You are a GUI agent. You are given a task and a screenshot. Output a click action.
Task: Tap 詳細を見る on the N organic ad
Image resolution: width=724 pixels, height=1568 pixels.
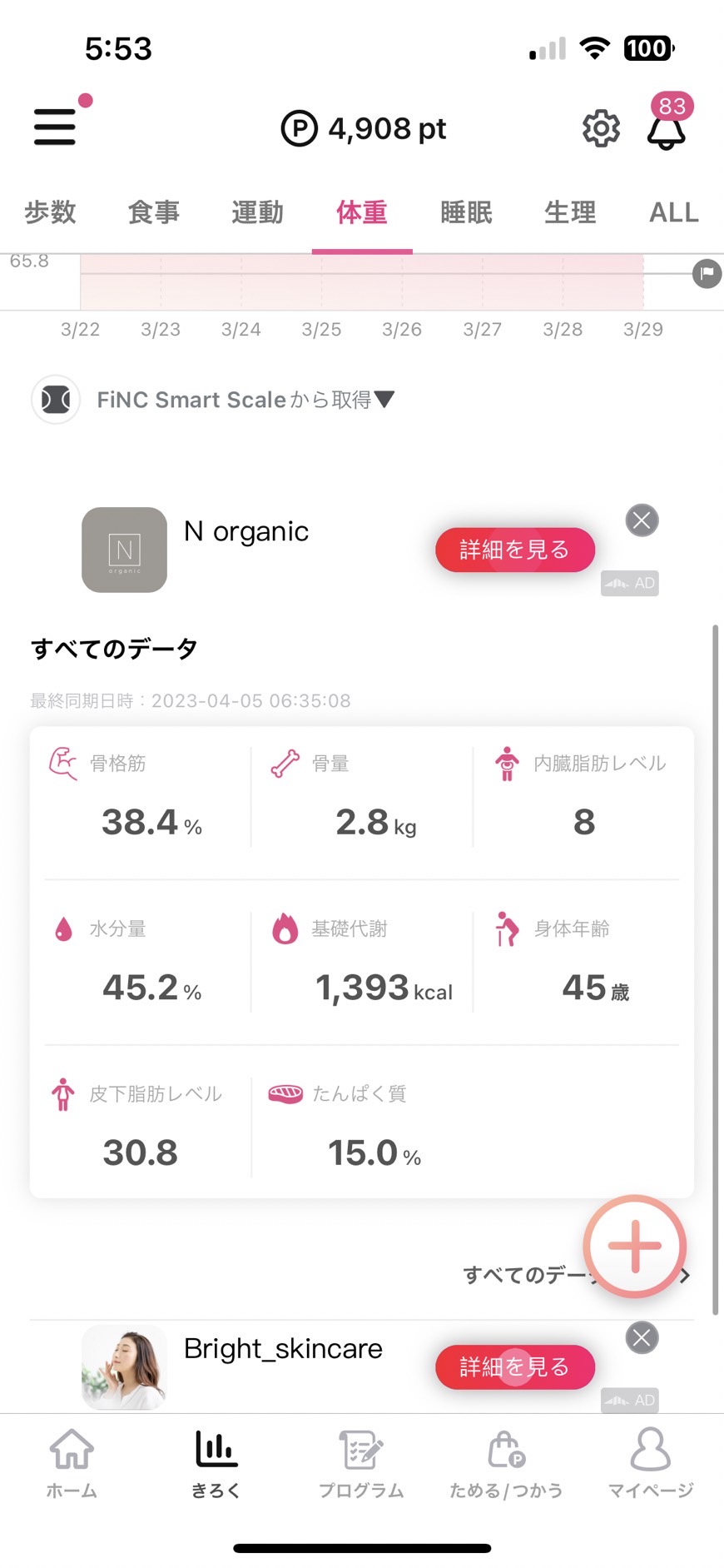pos(515,550)
